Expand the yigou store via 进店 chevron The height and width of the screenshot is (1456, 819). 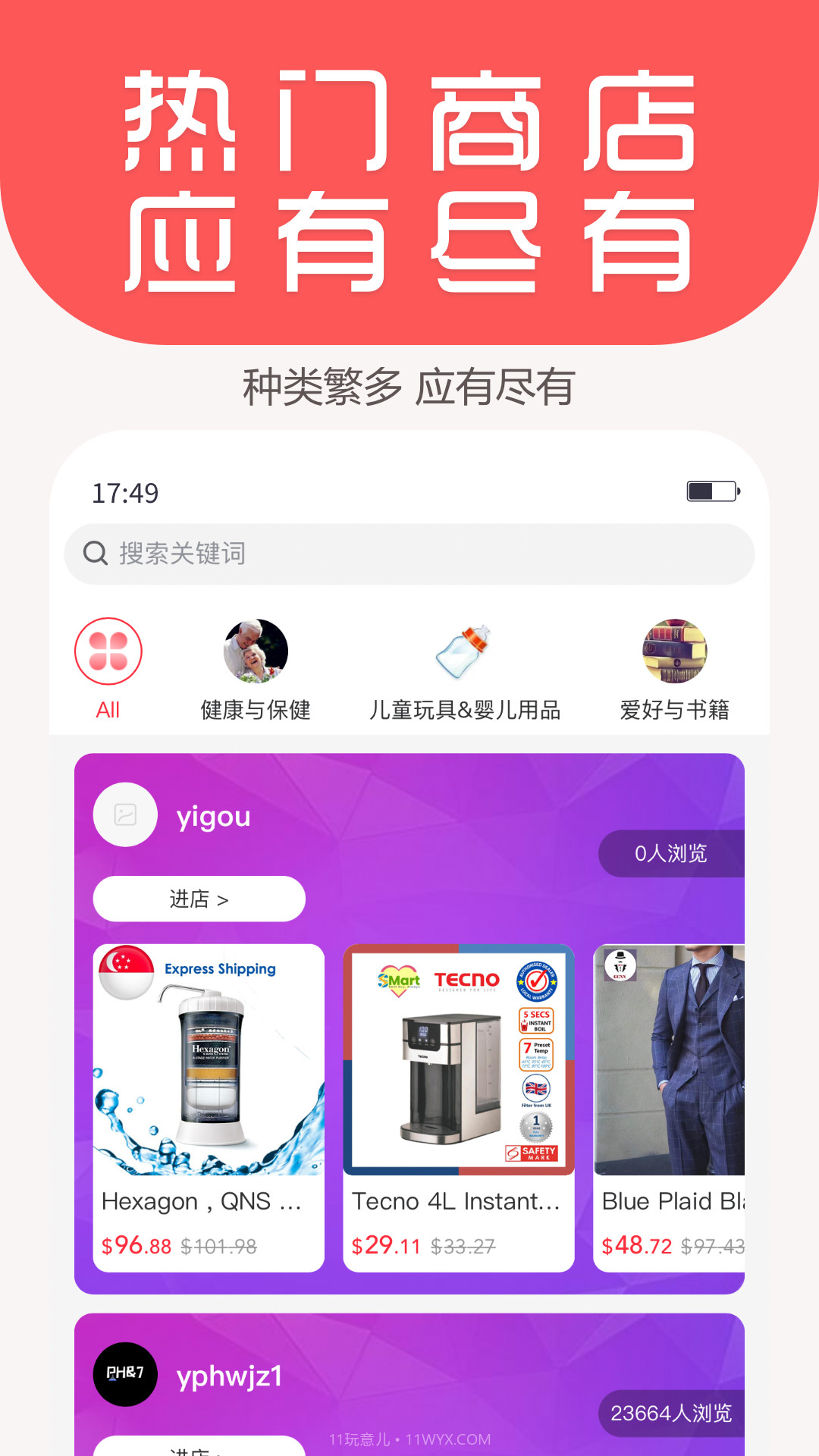pos(221,899)
